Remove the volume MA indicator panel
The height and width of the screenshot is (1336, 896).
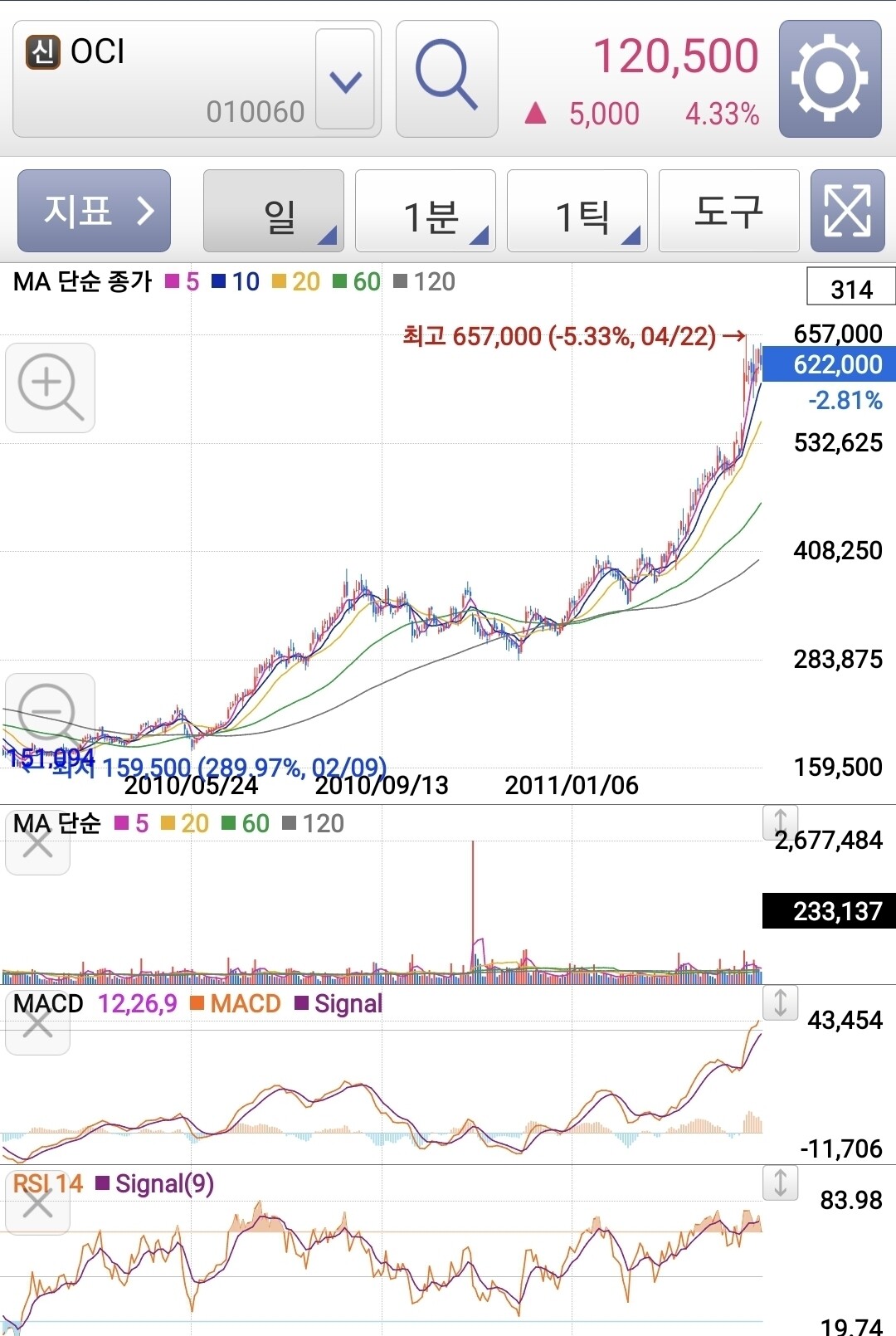[x=37, y=845]
